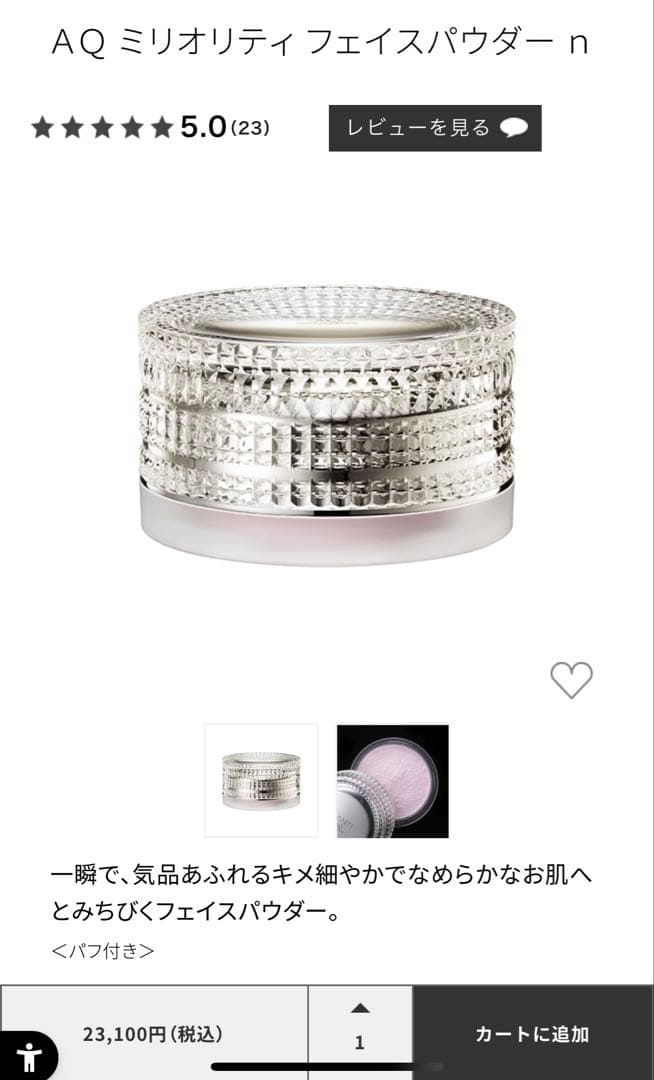Tap カートに追加 to add to cart
This screenshot has height=1080, width=654.
(532, 1034)
